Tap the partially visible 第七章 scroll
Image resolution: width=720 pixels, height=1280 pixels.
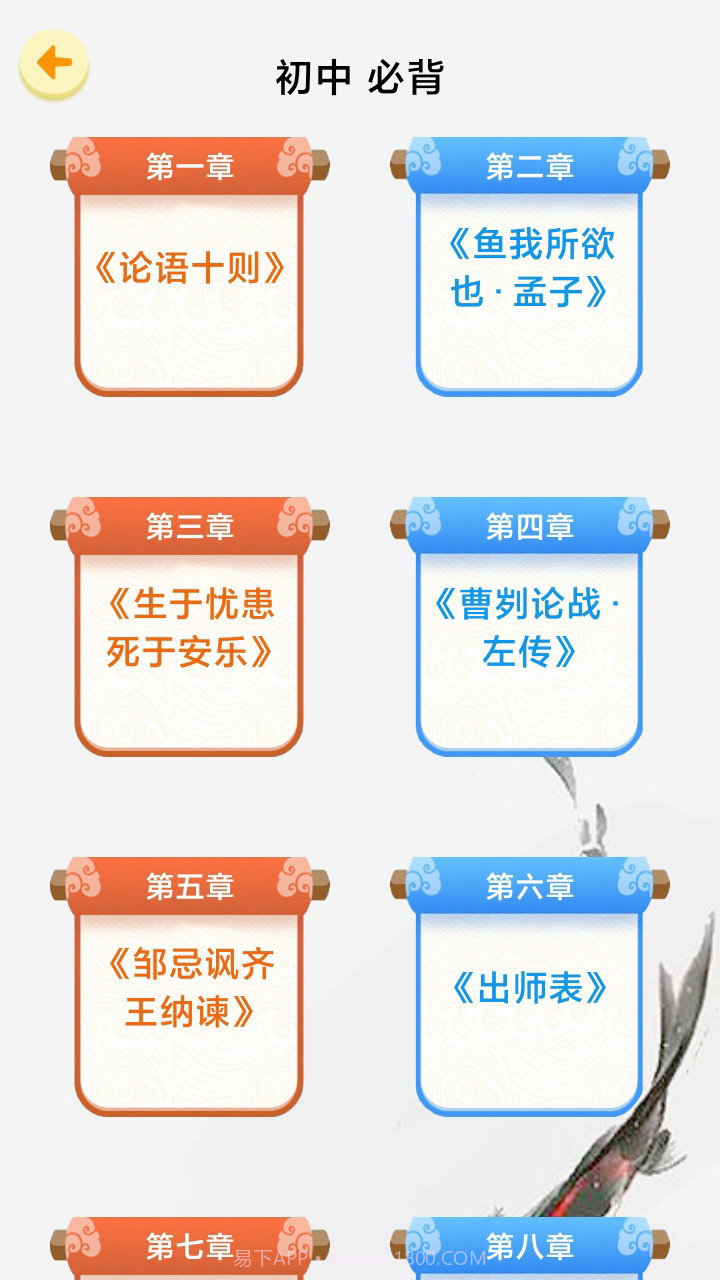pyautogui.click(x=192, y=1247)
